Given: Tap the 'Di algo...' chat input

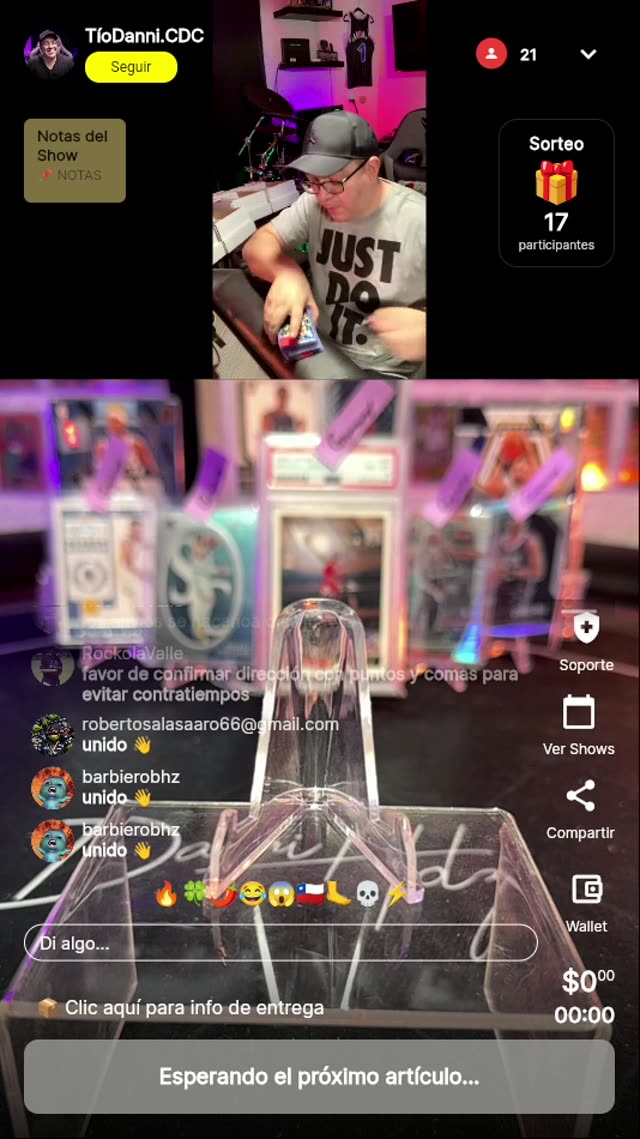Looking at the screenshot, I should click(280, 943).
